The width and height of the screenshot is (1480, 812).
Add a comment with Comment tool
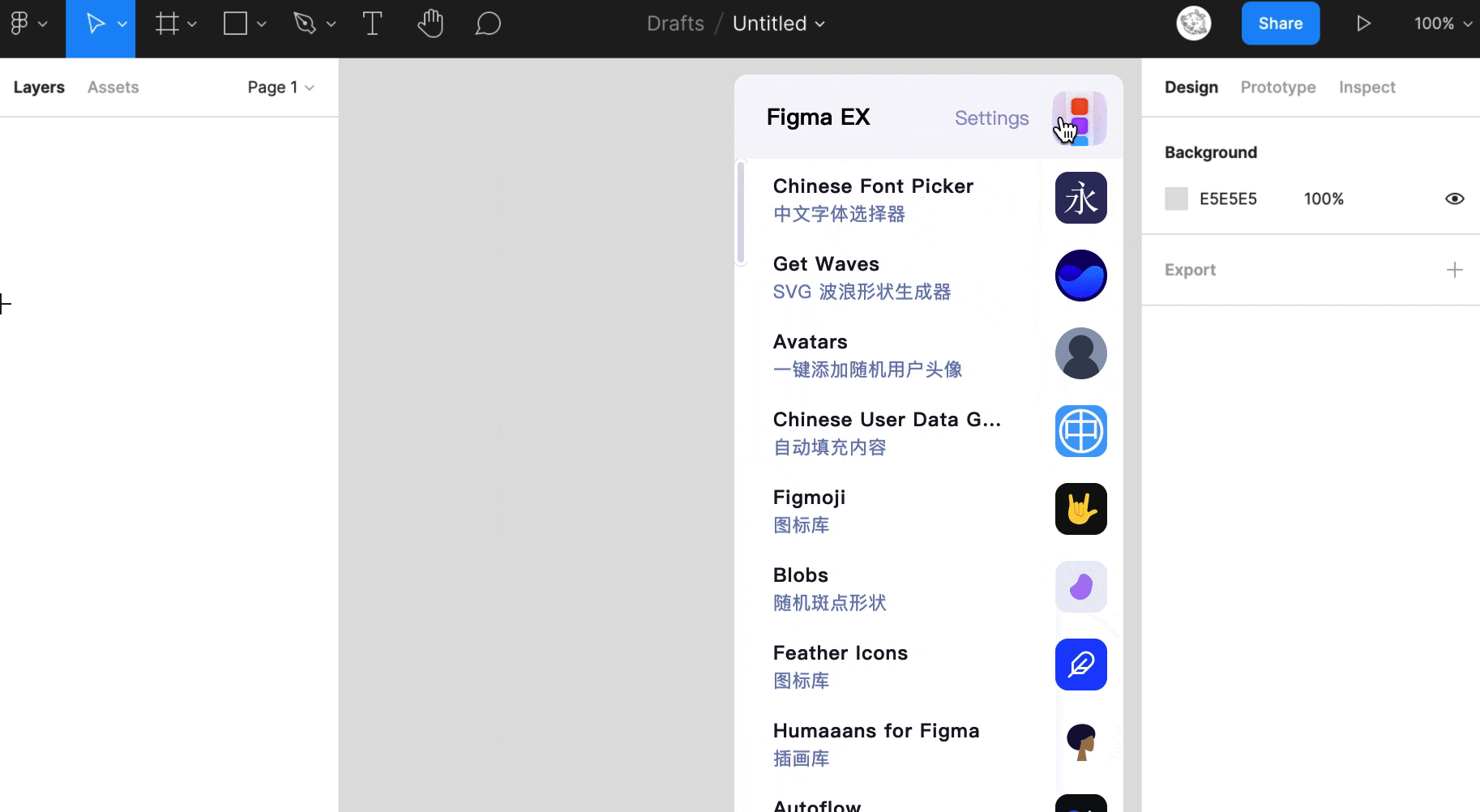tap(488, 24)
